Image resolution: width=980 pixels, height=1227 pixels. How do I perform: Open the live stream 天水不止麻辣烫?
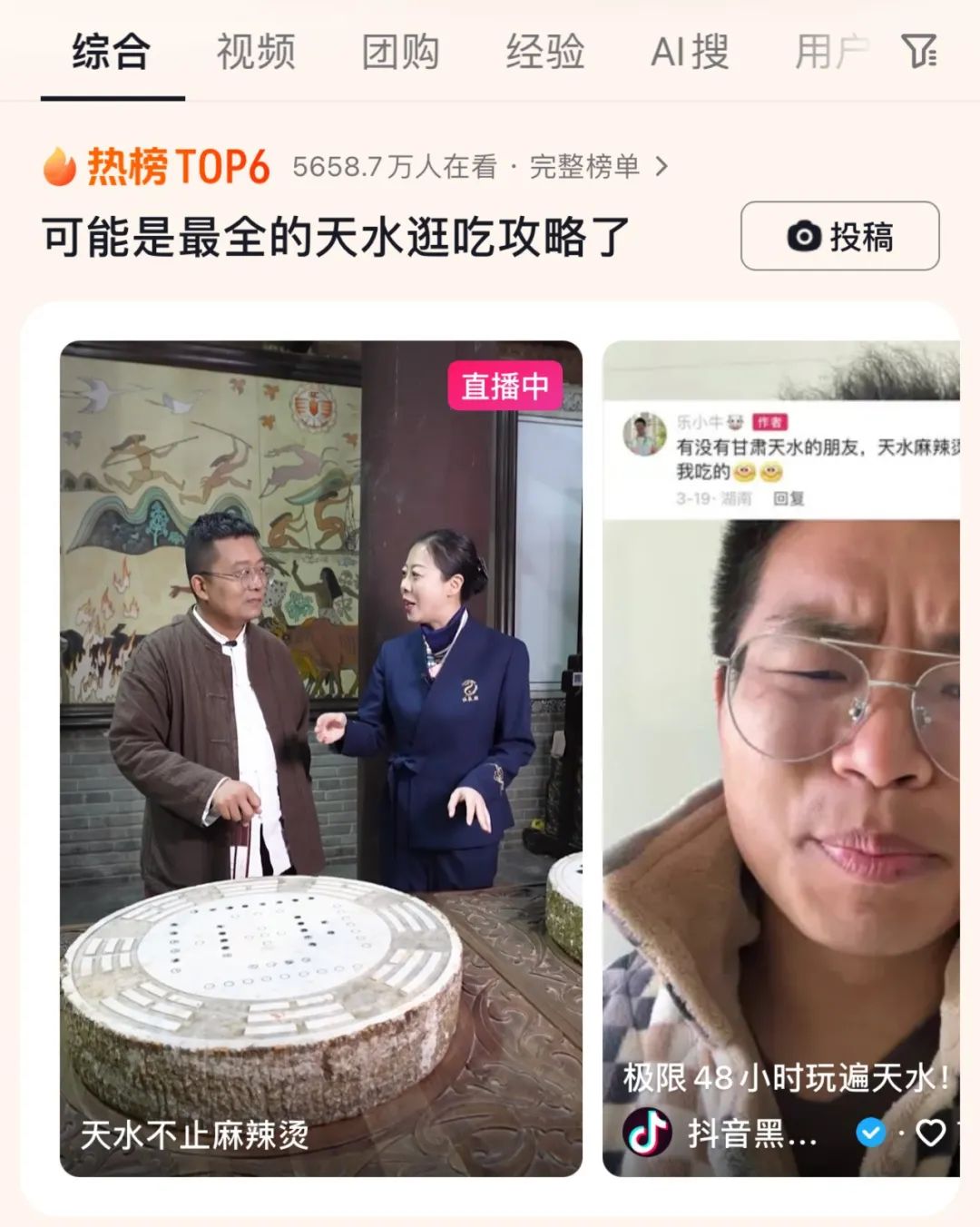click(x=321, y=758)
